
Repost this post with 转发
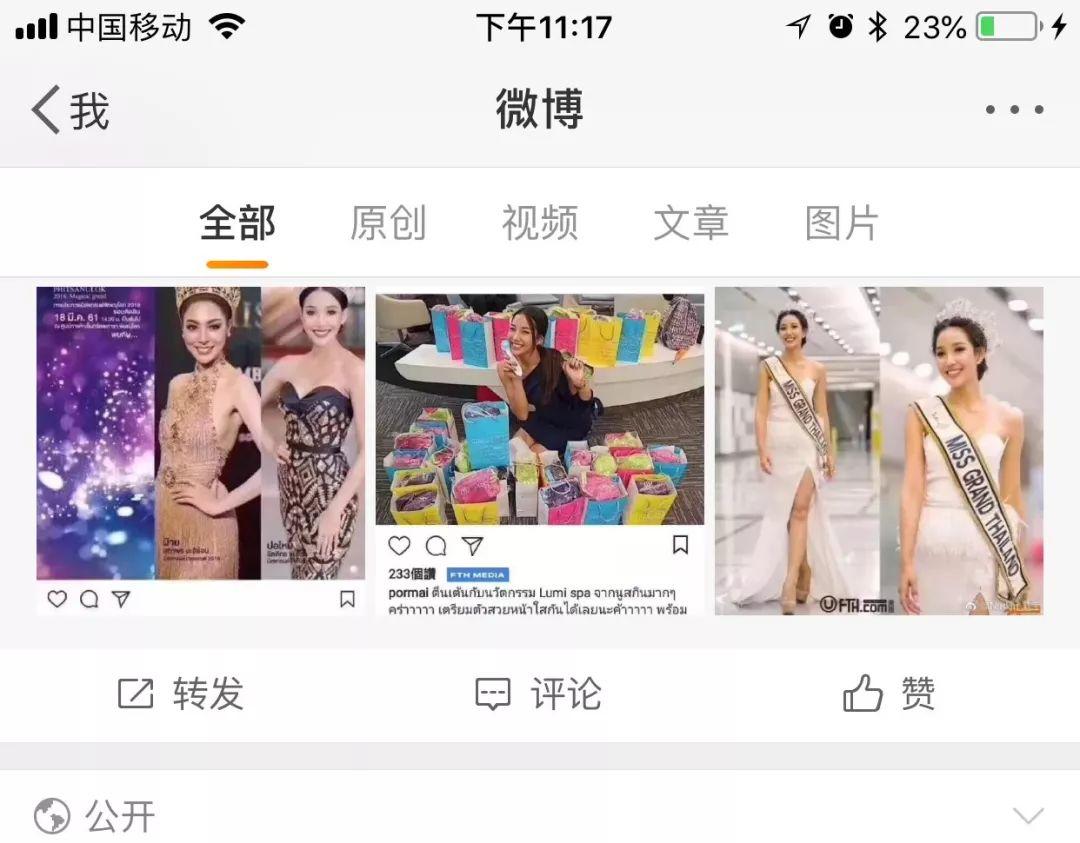pyautogui.click(x=181, y=694)
